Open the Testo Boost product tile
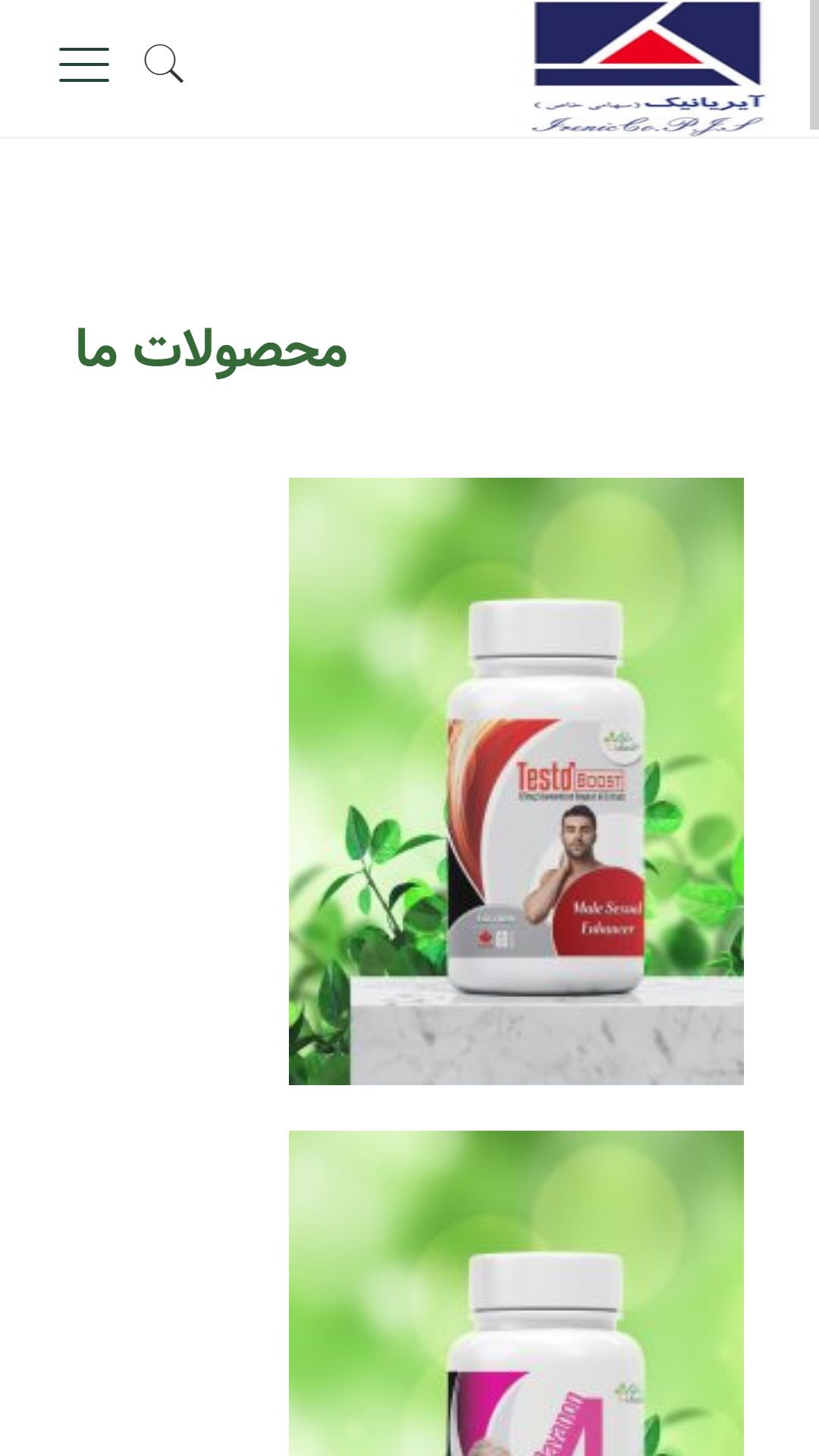Viewport: 819px width, 1456px height. (516, 781)
